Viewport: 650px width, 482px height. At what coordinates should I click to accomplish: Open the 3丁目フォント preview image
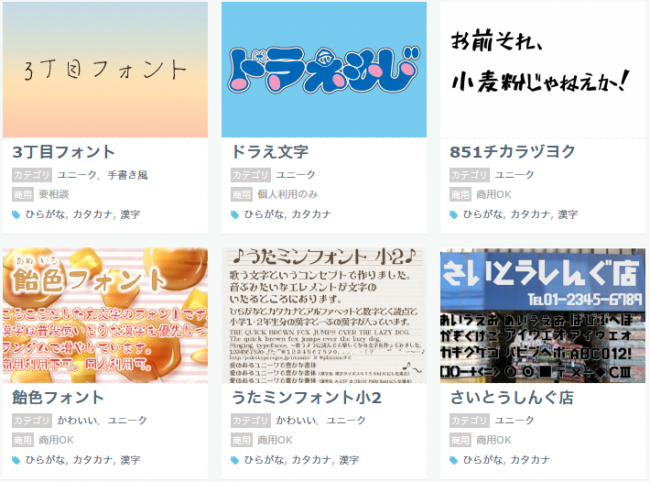[x=105, y=69]
